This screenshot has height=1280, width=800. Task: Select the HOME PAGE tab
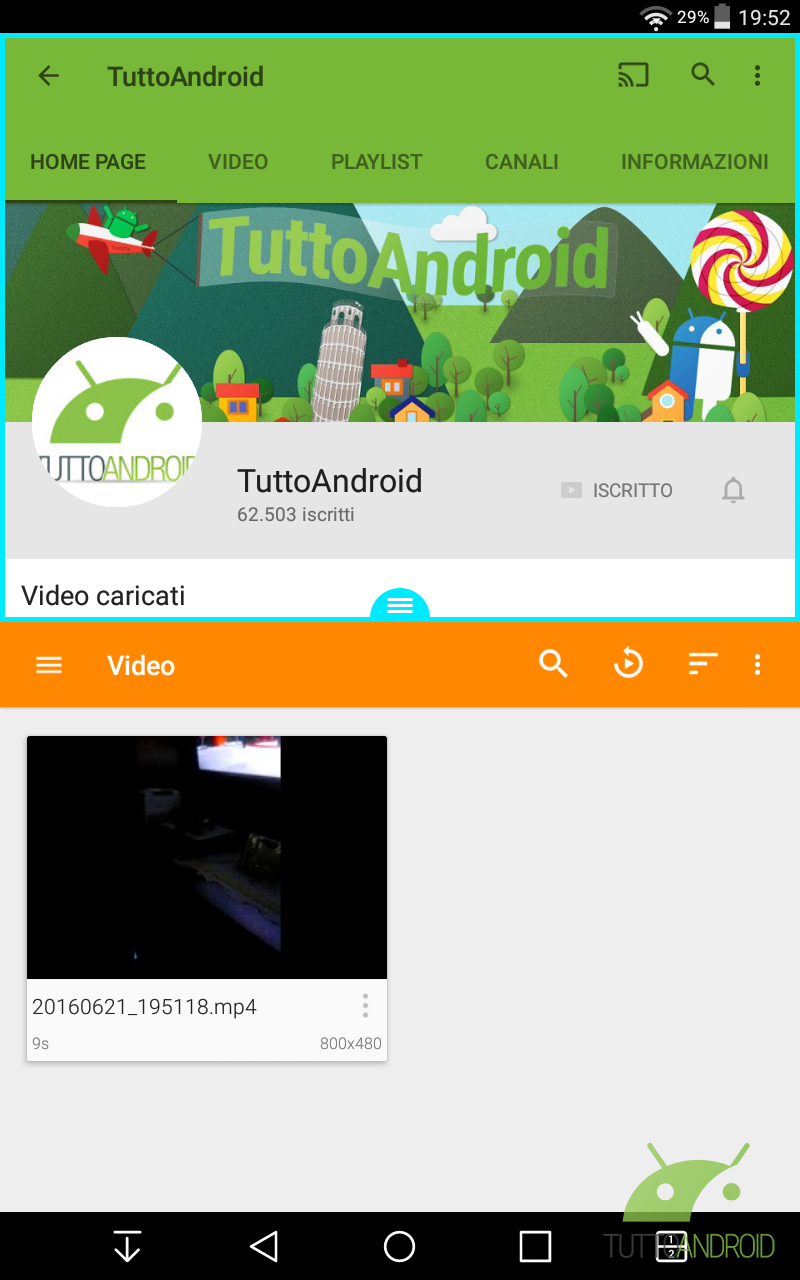(x=88, y=162)
